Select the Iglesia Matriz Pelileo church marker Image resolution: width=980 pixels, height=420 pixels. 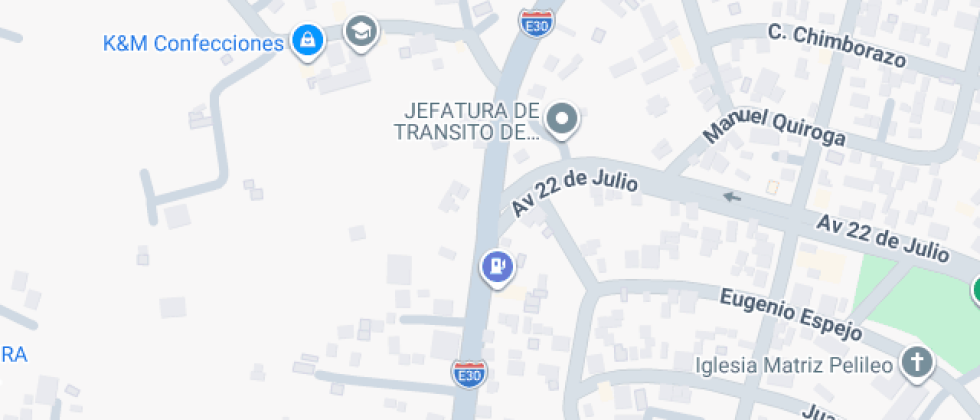pos(916,362)
